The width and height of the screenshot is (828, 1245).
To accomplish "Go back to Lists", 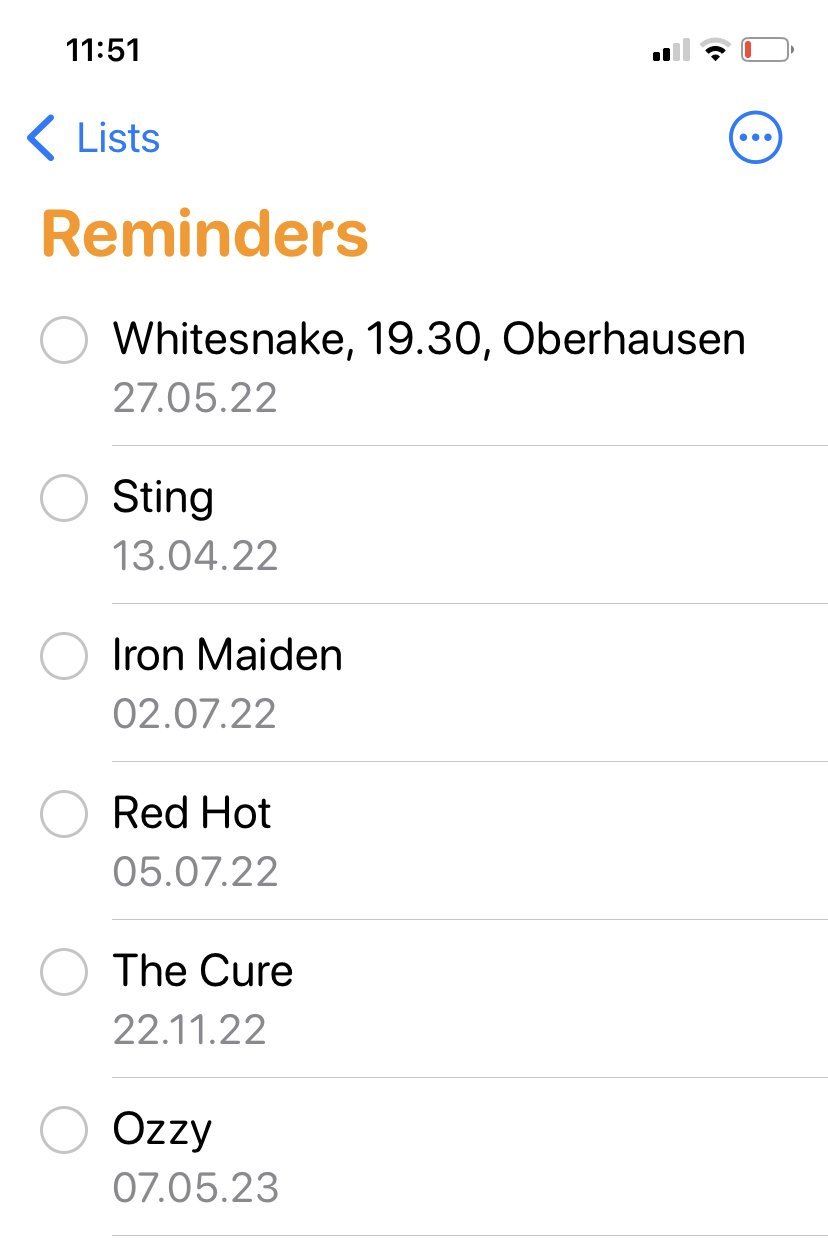I will [95, 138].
